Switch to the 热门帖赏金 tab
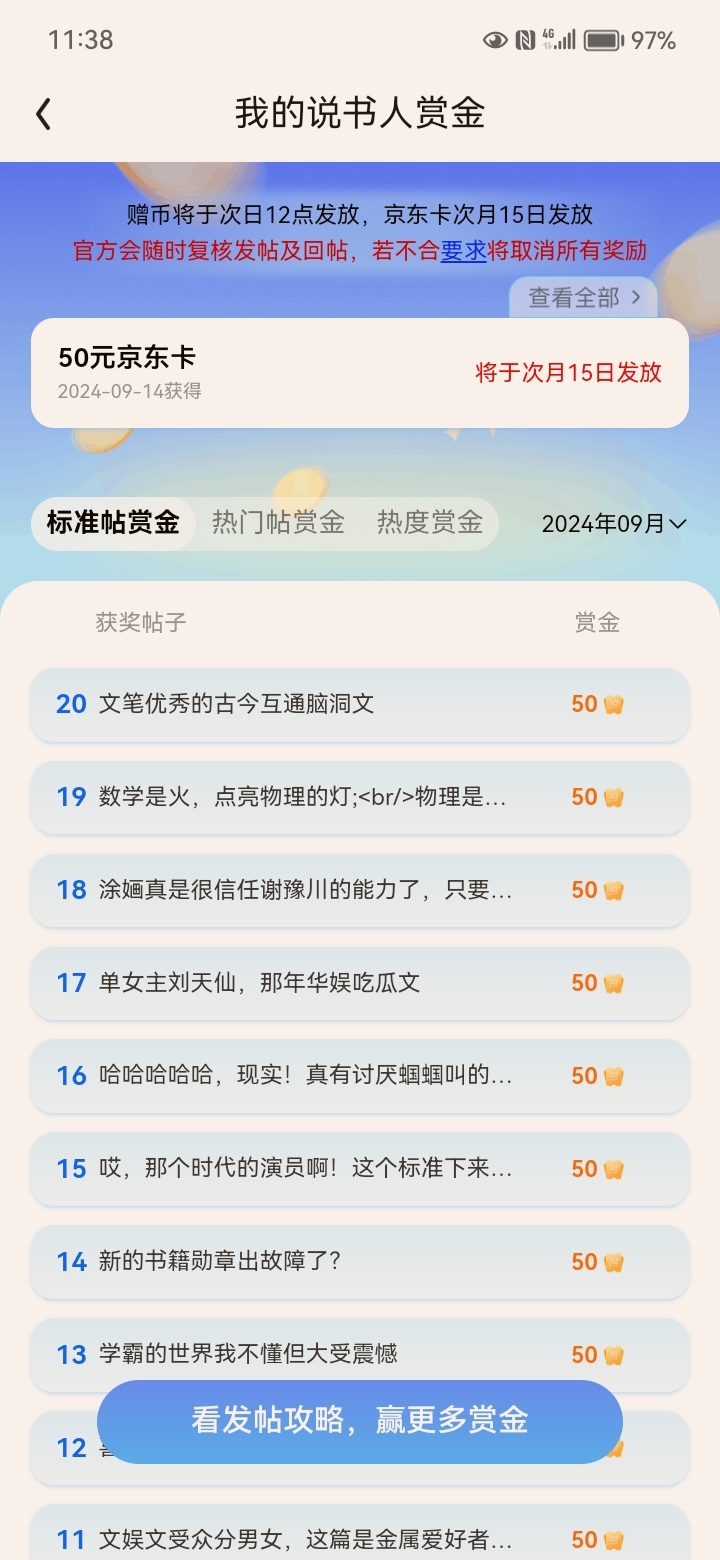The height and width of the screenshot is (1560, 720). click(x=278, y=523)
